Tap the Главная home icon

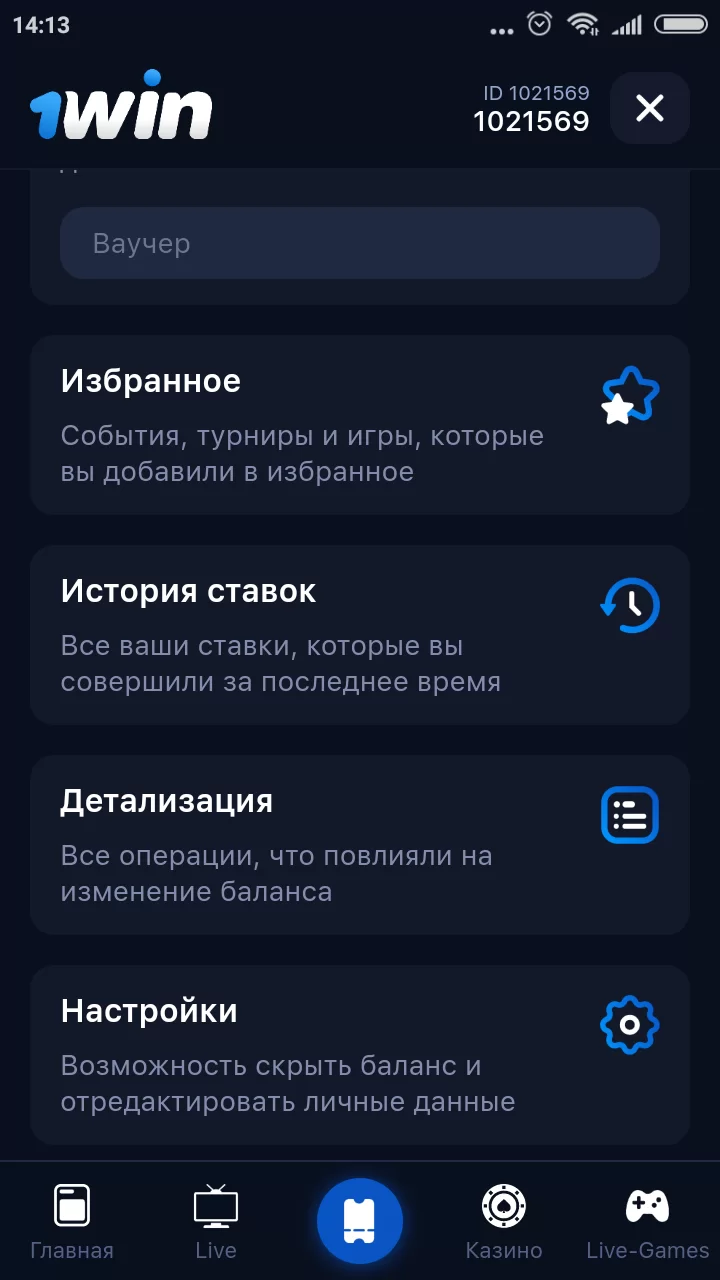tap(71, 1205)
